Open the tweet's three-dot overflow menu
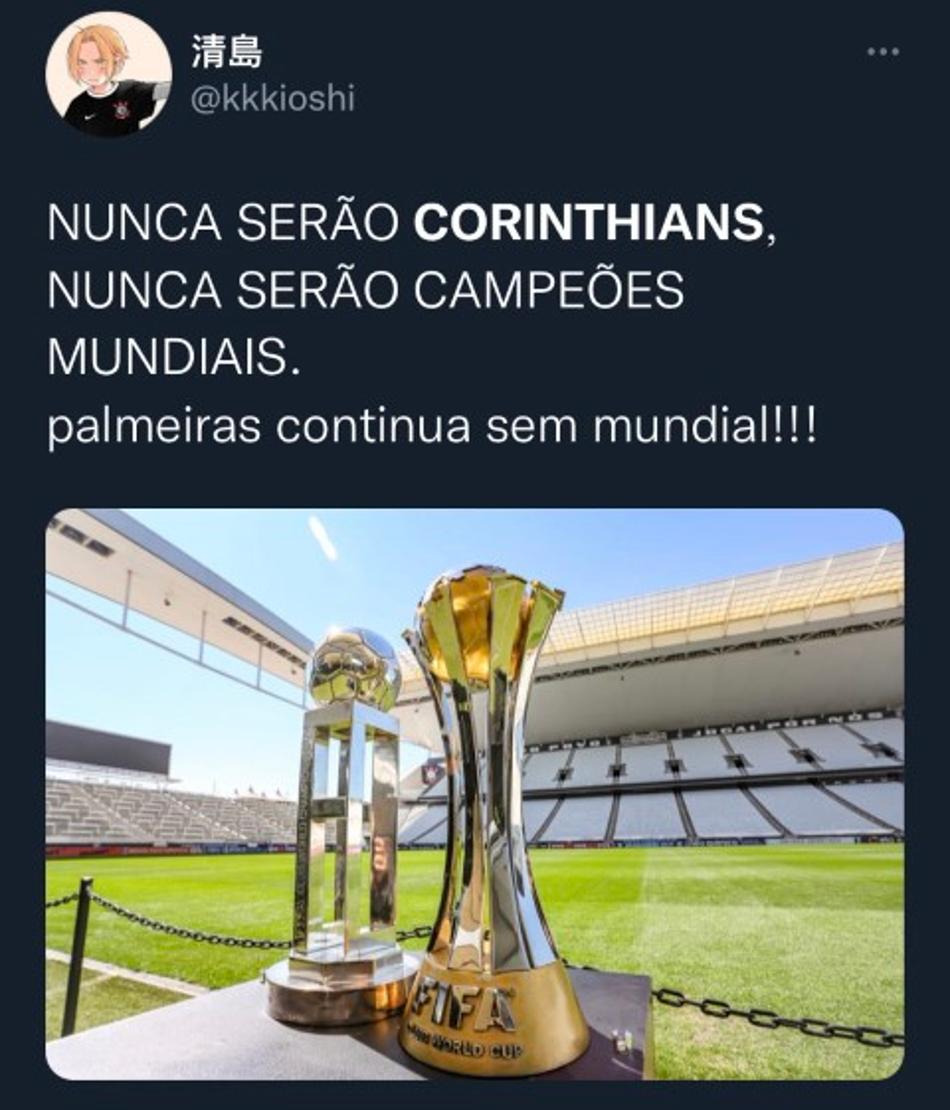The image size is (950, 1110). tap(883, 53)
